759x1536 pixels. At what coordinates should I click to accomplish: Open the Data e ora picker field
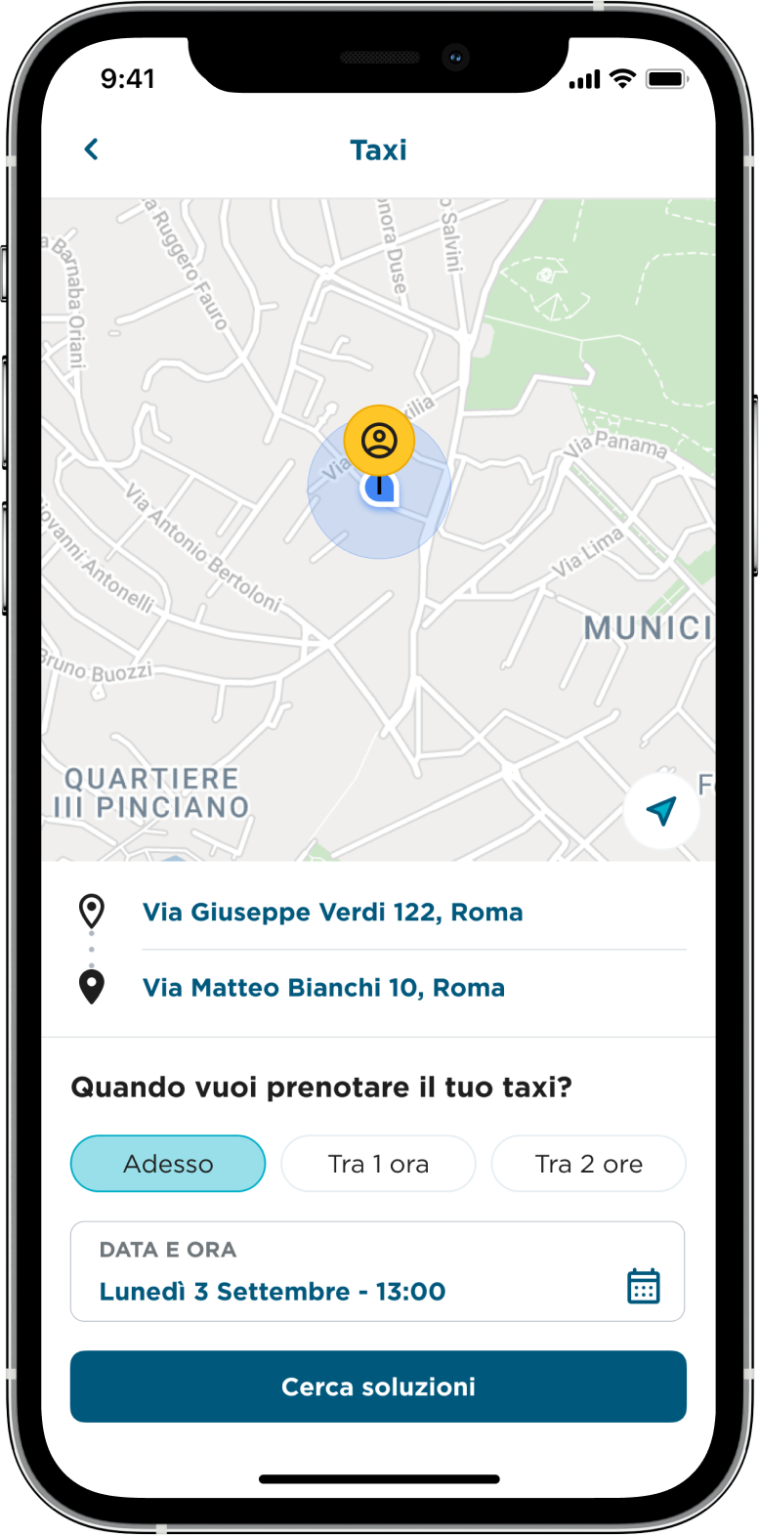pos(377,1272)
